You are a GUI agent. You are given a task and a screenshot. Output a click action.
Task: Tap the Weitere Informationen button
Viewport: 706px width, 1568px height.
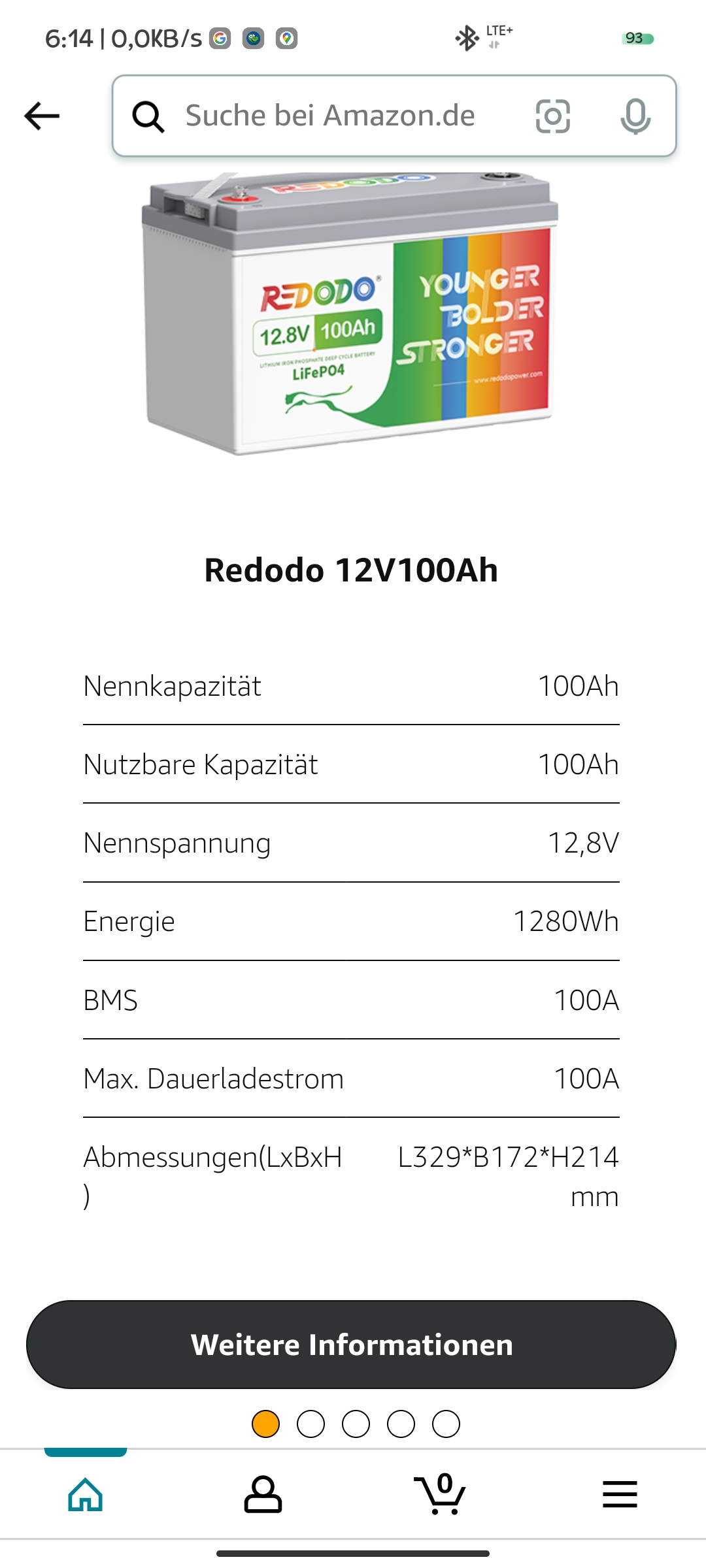point(351,1345)
